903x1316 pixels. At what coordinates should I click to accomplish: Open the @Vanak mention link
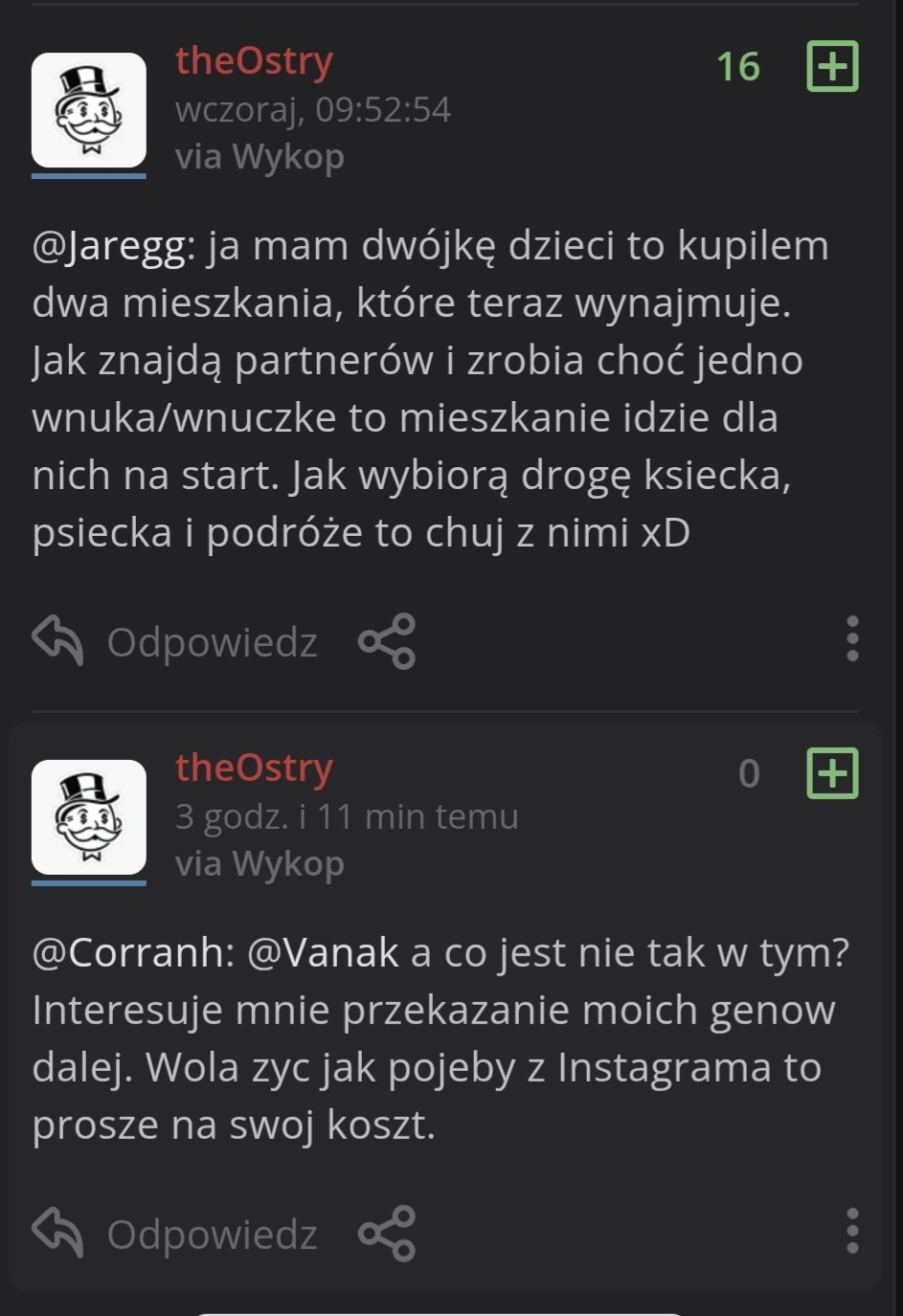click(x=323, y=953)
